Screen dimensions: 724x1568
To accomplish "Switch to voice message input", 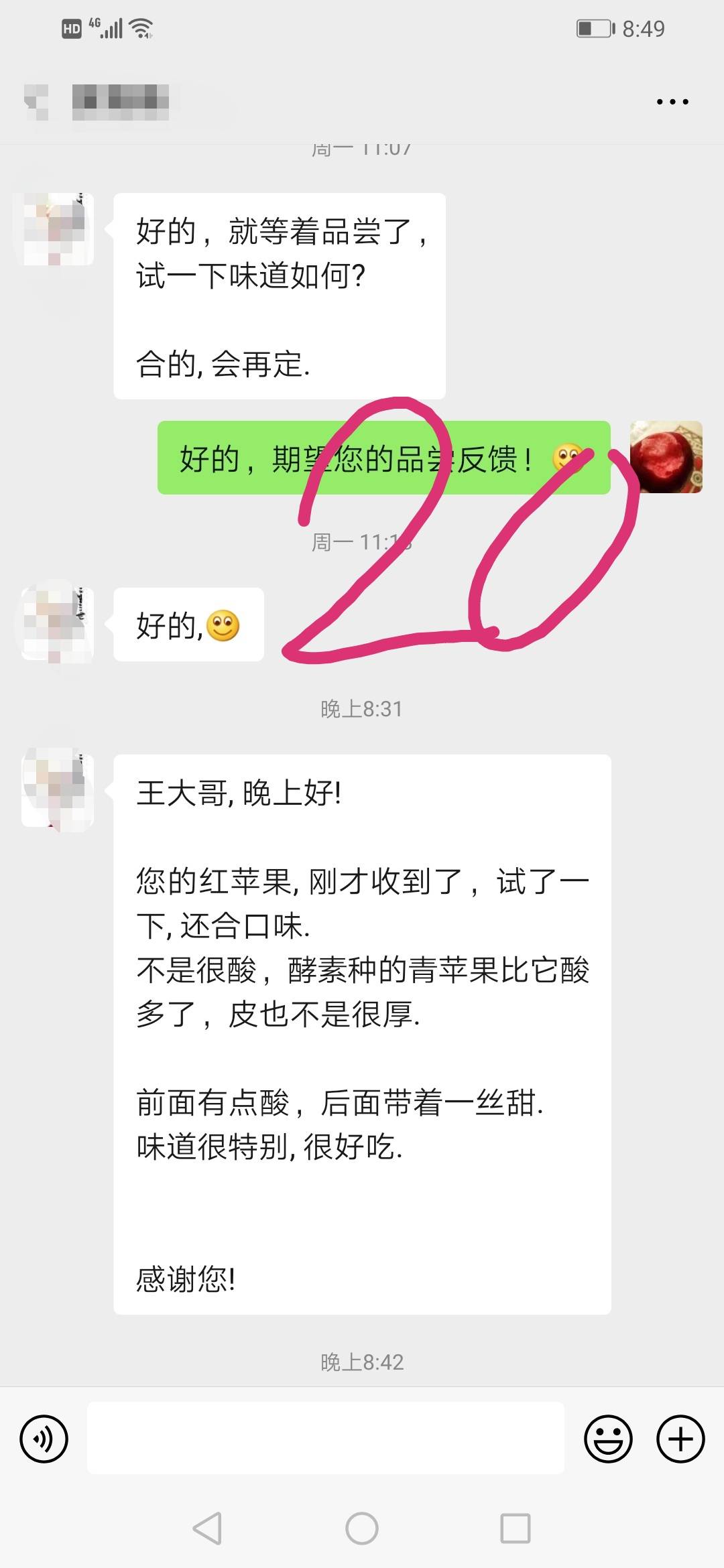I will point(44,1439).
